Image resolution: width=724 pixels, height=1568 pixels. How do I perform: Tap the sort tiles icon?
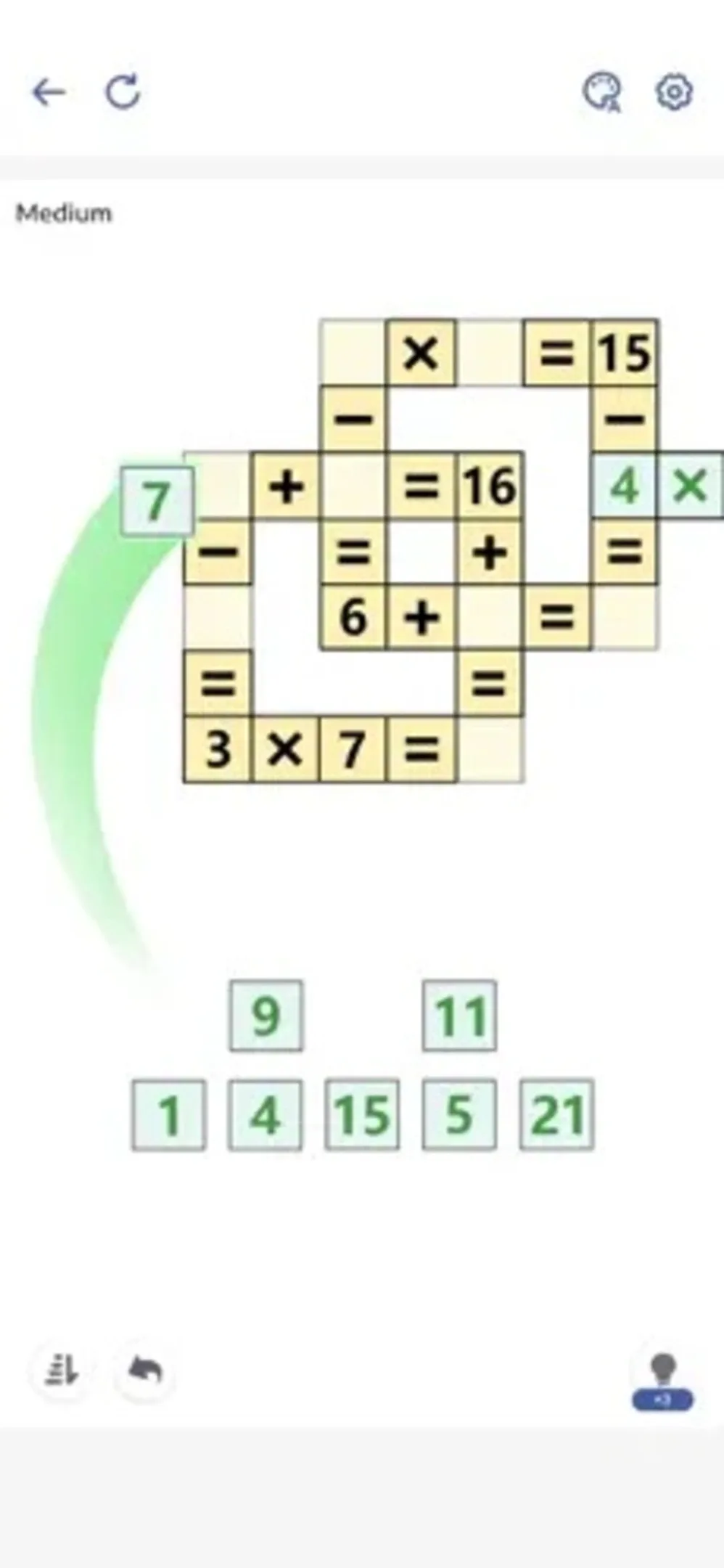click(62, 1371)
